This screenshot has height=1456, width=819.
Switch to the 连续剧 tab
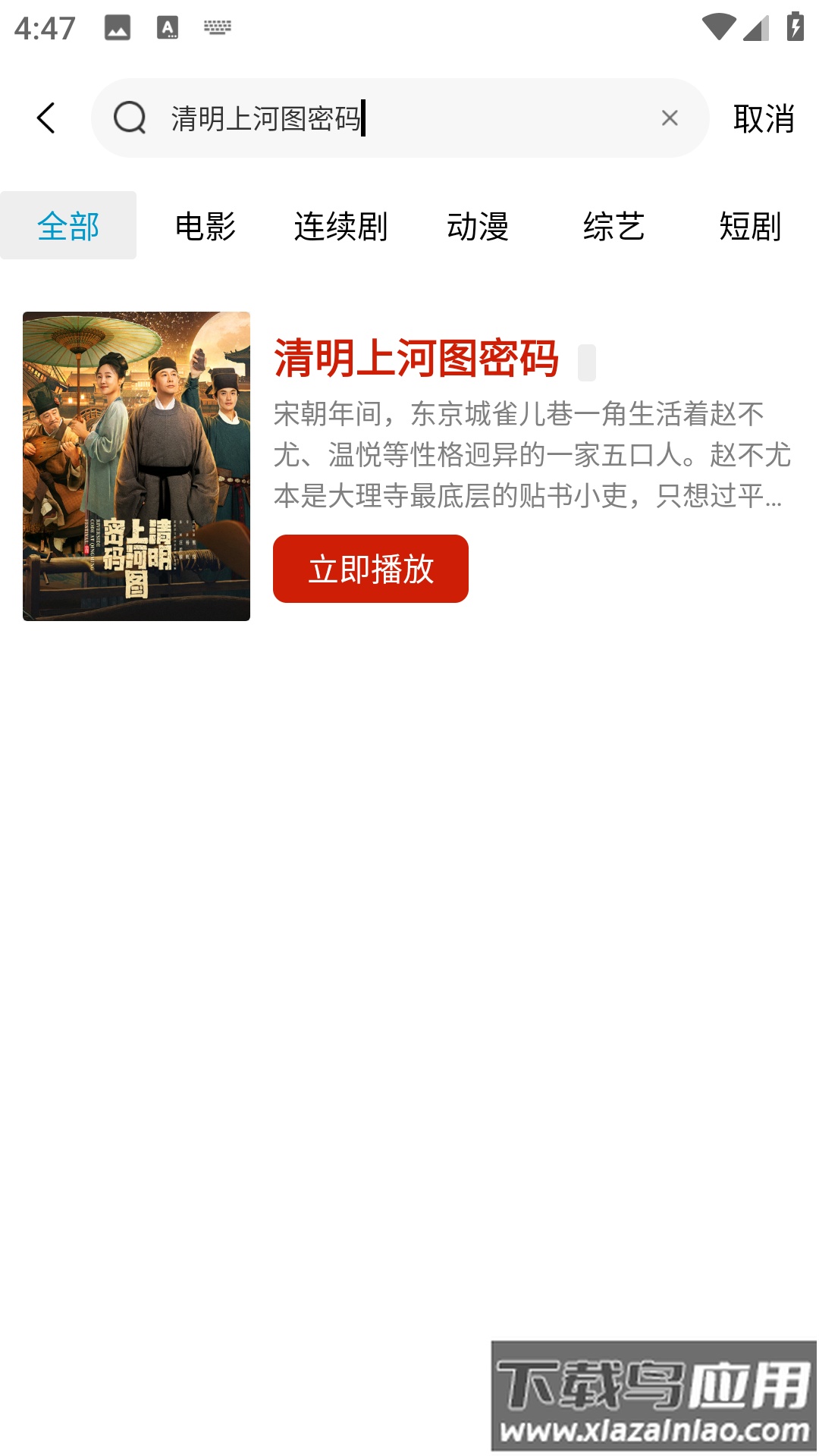click(340, 226)
